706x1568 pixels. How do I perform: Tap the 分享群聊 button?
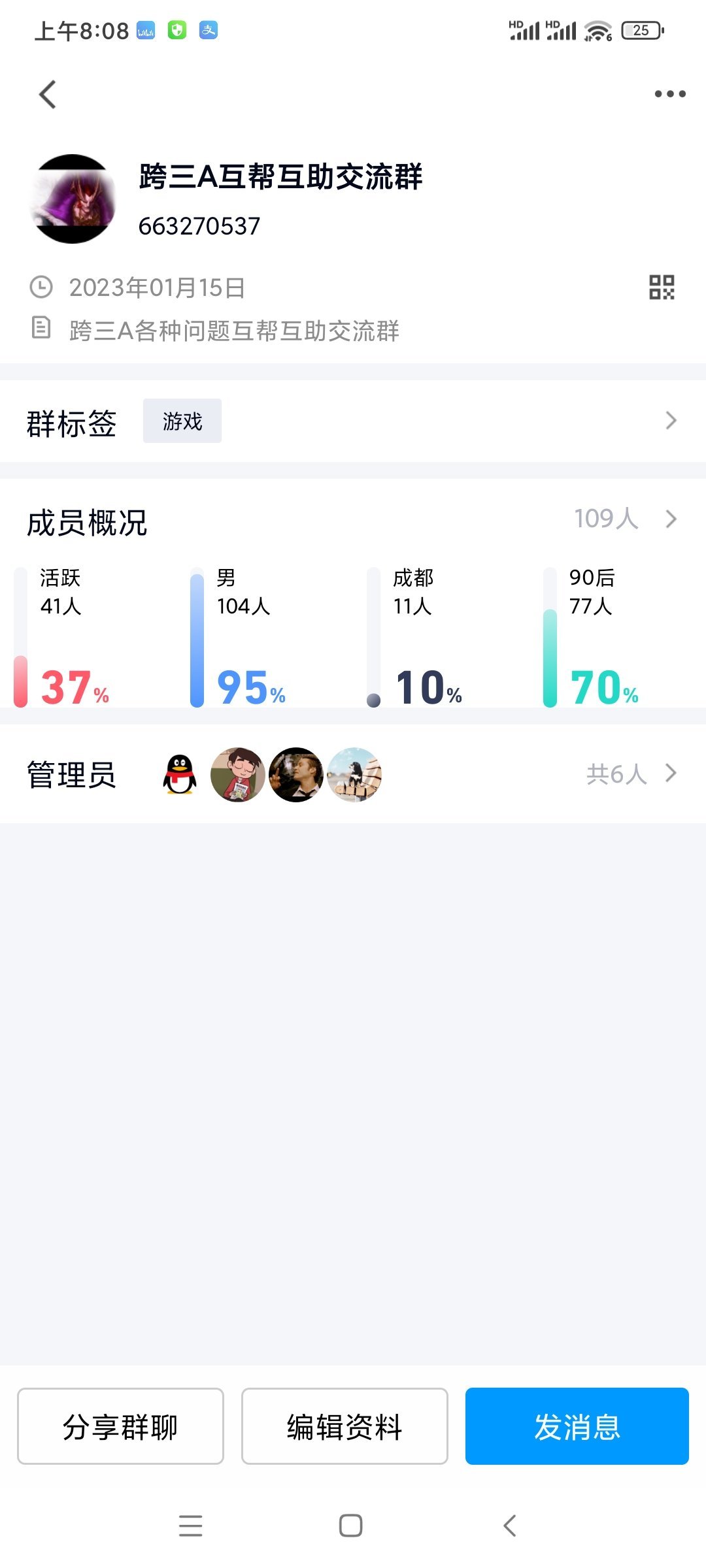(120, 1426)
